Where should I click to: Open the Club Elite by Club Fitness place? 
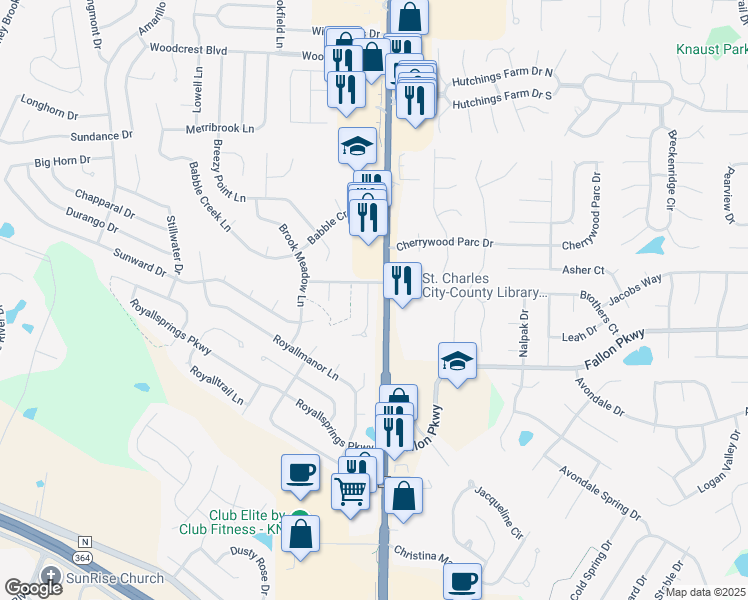point(299,518)
